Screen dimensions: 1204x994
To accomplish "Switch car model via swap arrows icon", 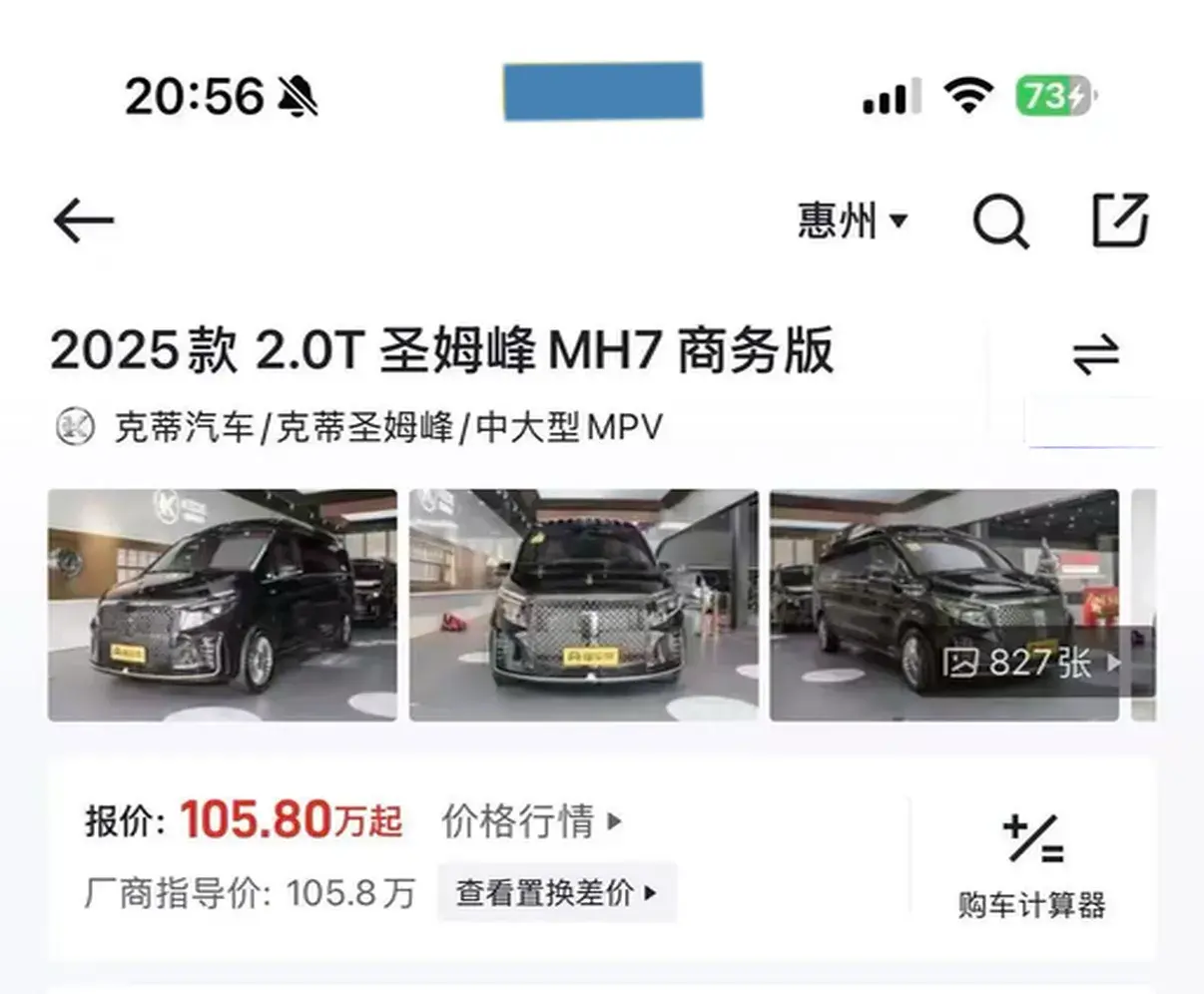I will [1095, 354].
